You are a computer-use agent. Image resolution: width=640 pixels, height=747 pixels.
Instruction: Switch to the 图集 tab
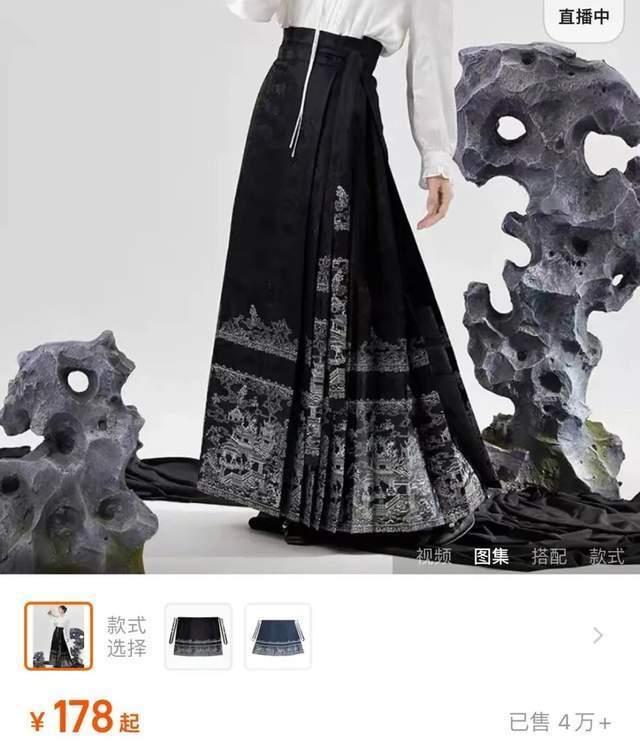[491, 556]
